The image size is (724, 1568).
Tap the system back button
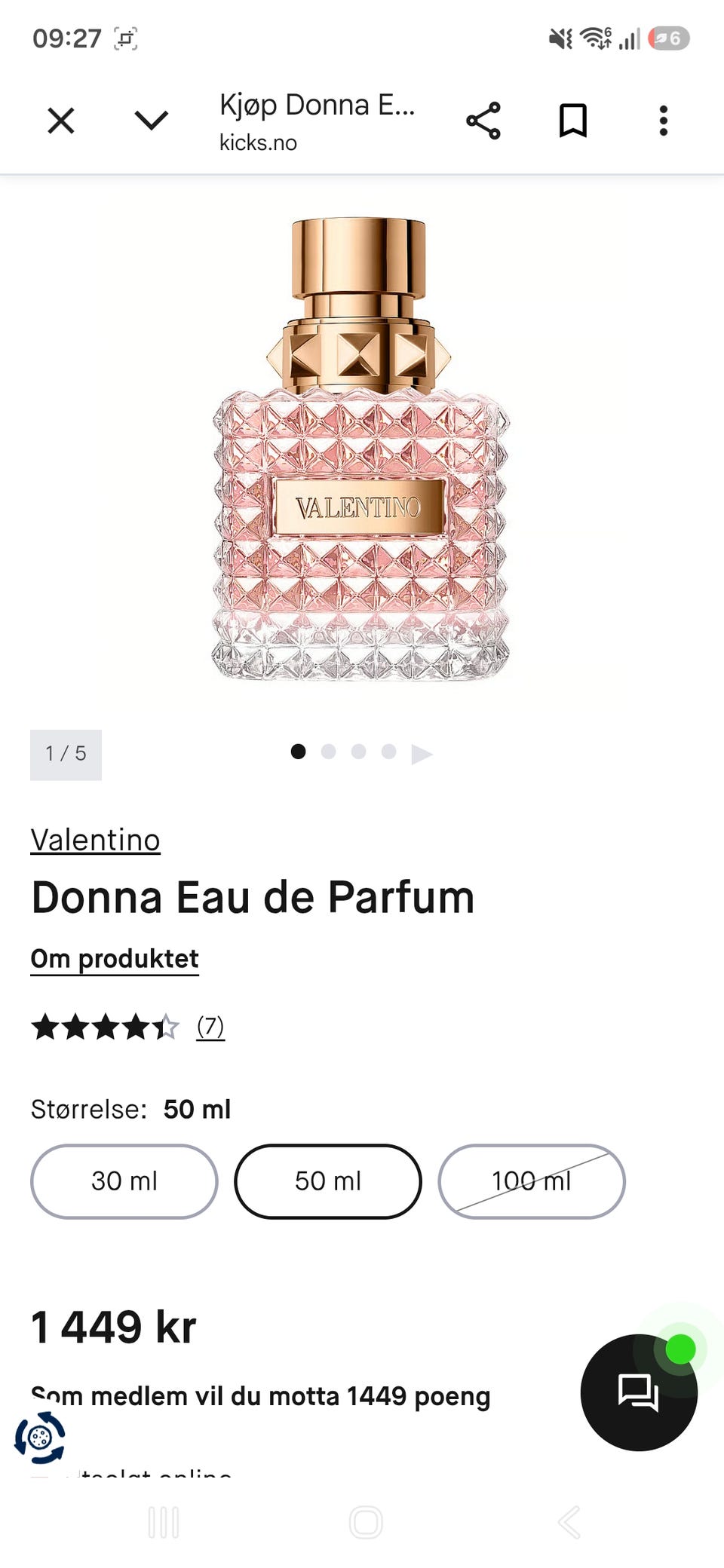569,1522
